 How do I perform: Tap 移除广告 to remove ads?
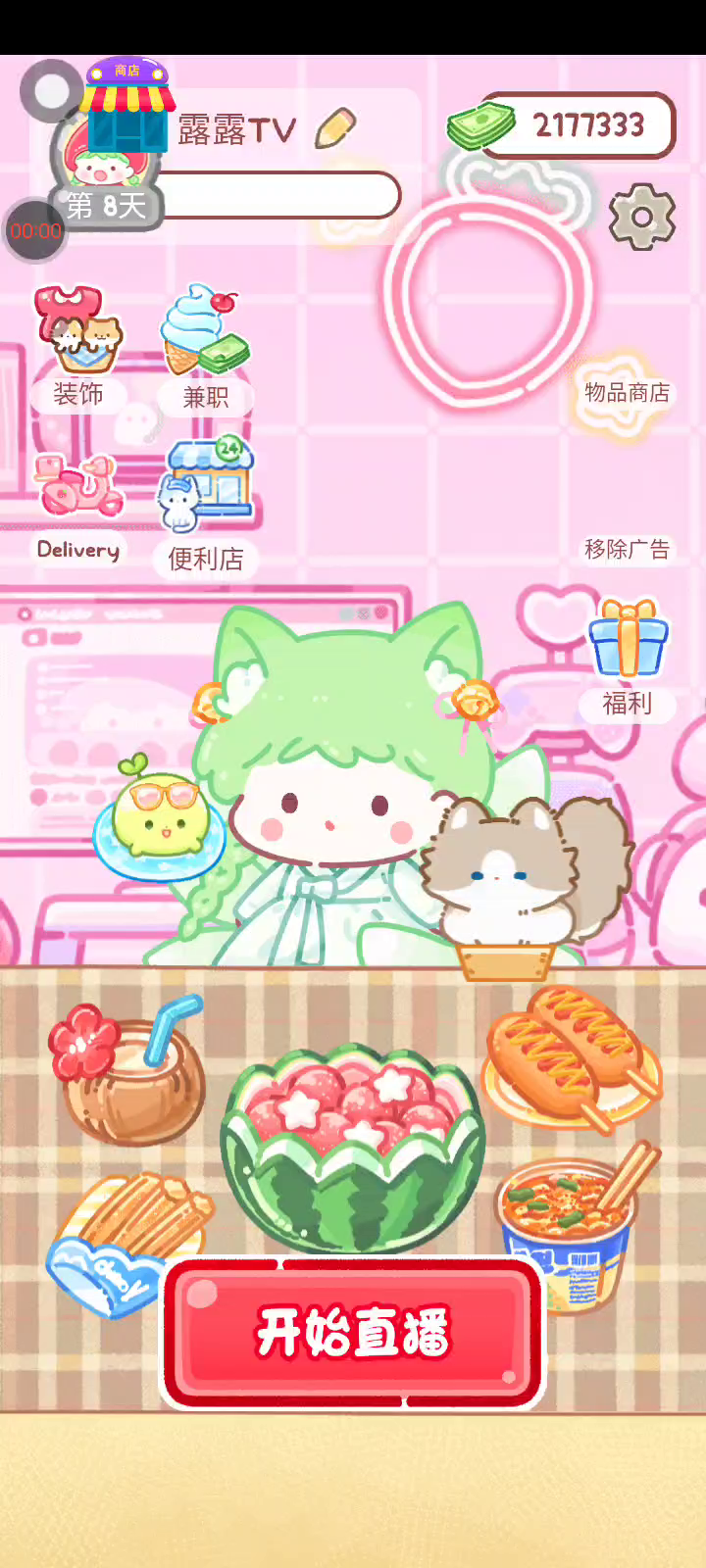[627, 549]
